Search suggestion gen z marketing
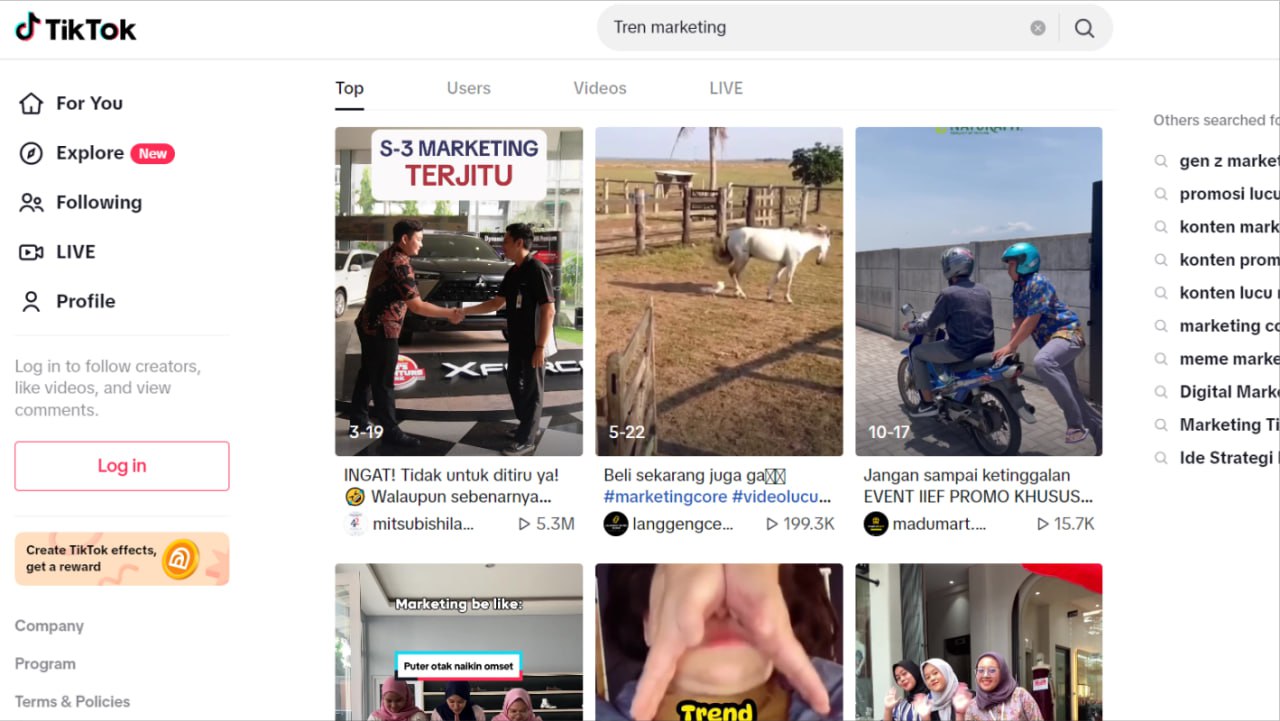The width and height of the screenshot is (1280, 721). coord(1228,161)
